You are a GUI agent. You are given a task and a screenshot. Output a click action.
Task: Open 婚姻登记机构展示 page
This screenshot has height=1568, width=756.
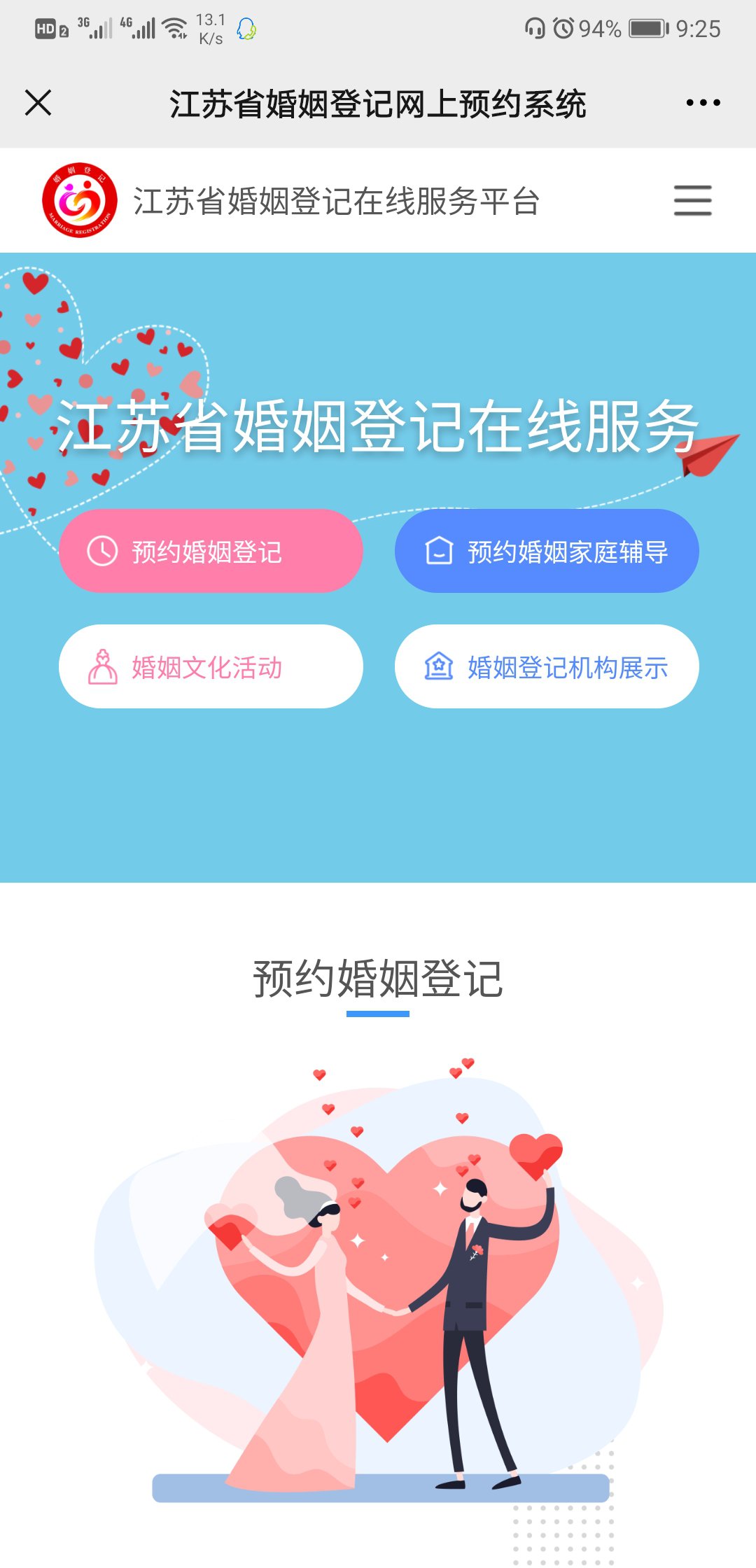547,666
